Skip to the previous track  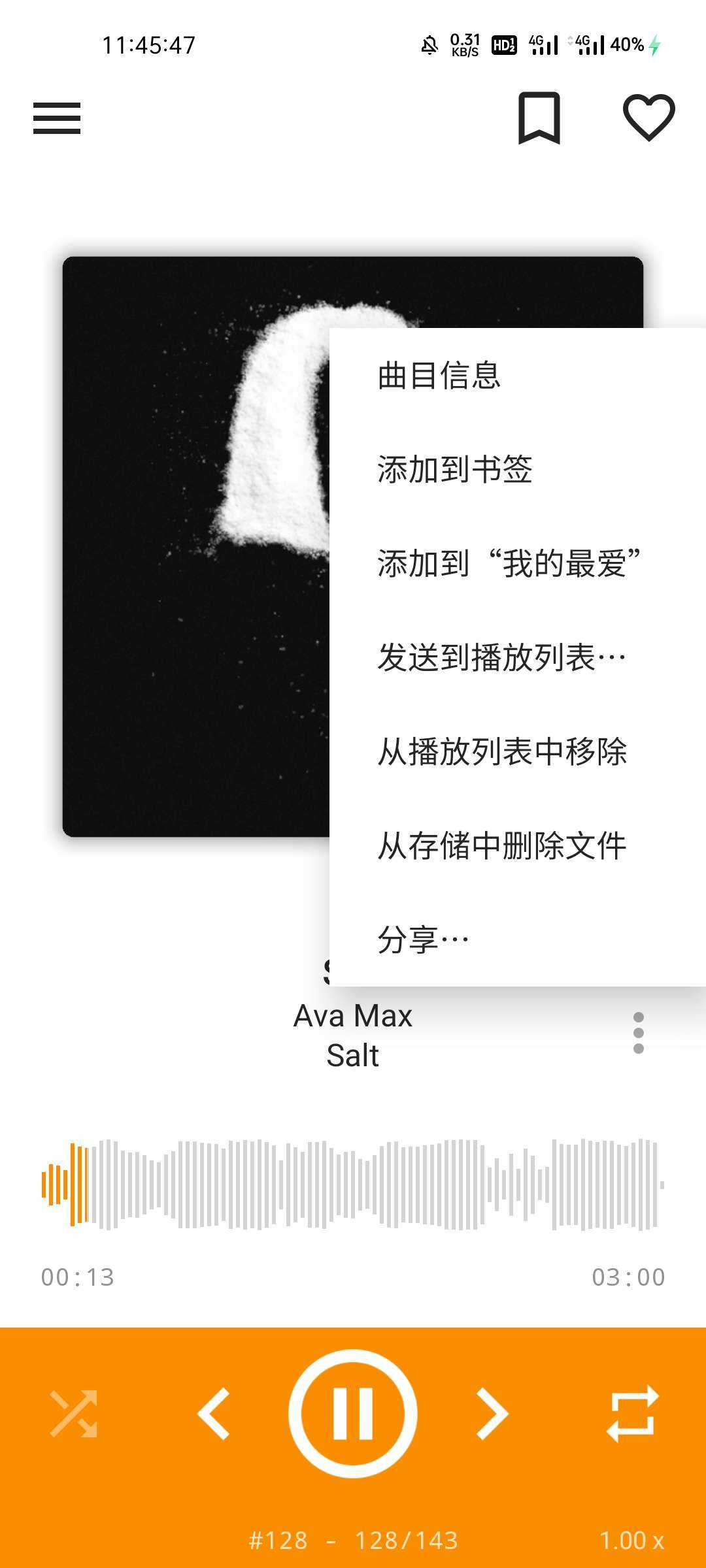[214, 1414]
